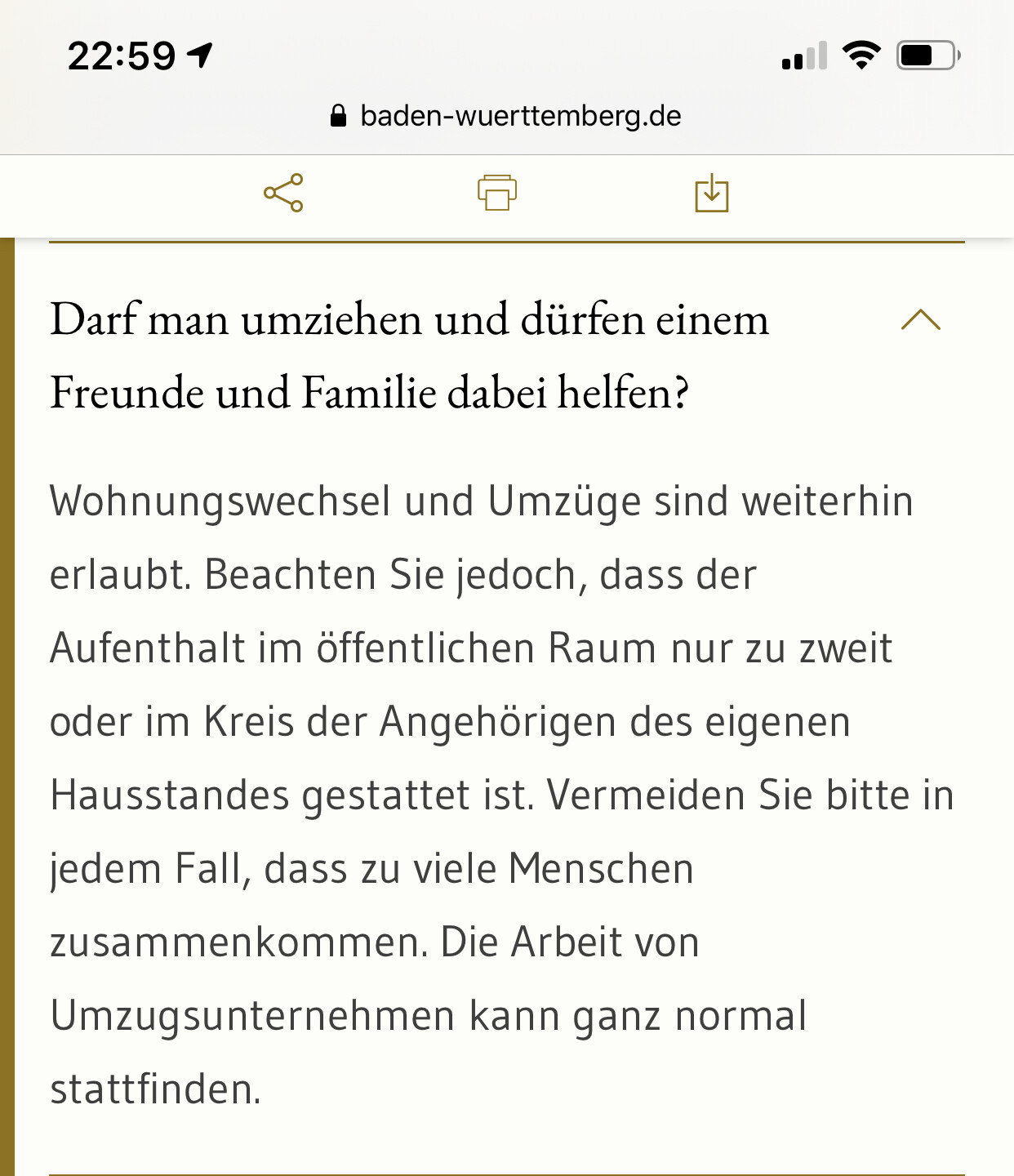The height and width of the screenshot is (1176, 1014).
Task: Collapse the moving help FAQ section
Action: point(920,320)
